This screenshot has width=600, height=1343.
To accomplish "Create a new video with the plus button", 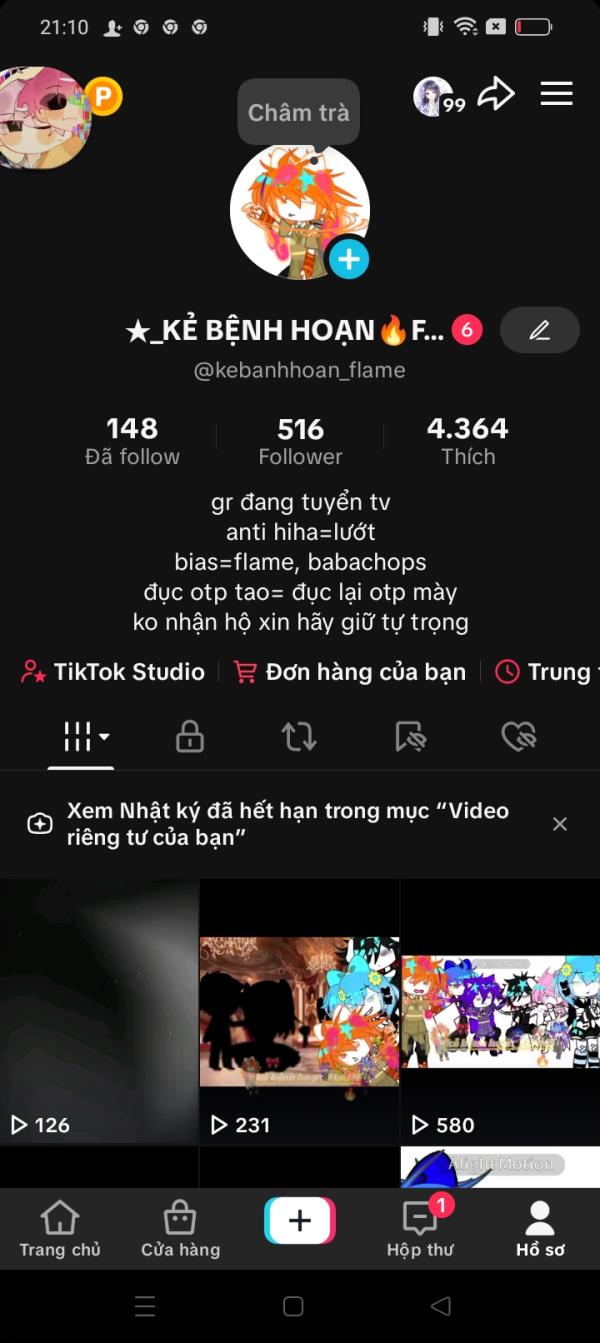I will tap(300, 1221).
